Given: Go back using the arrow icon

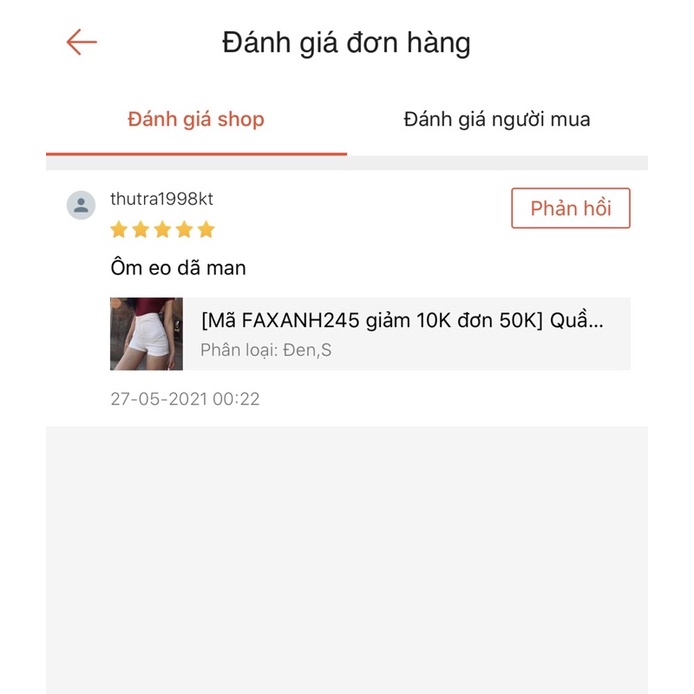Looking at the screenshot, I should tap(81, 42).
